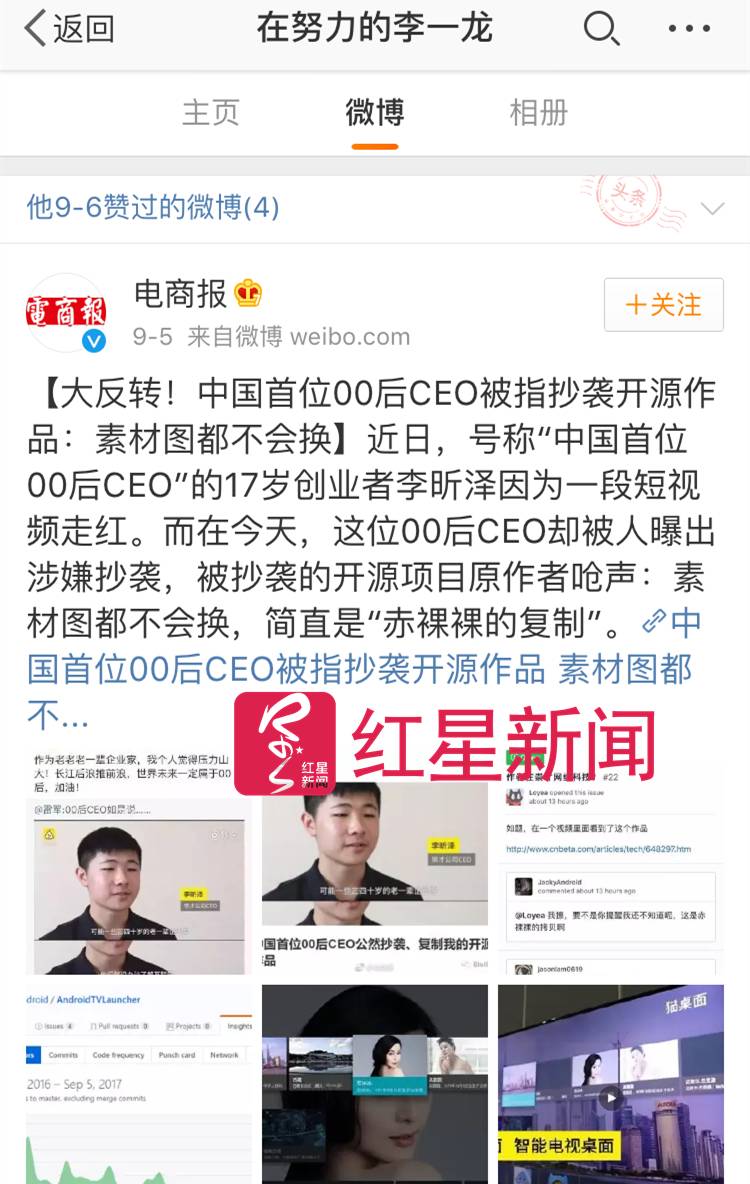This screenshot has width=750, height=1184.
Task: Switch to the 主页 tab
Action: [x=211, y=112]
